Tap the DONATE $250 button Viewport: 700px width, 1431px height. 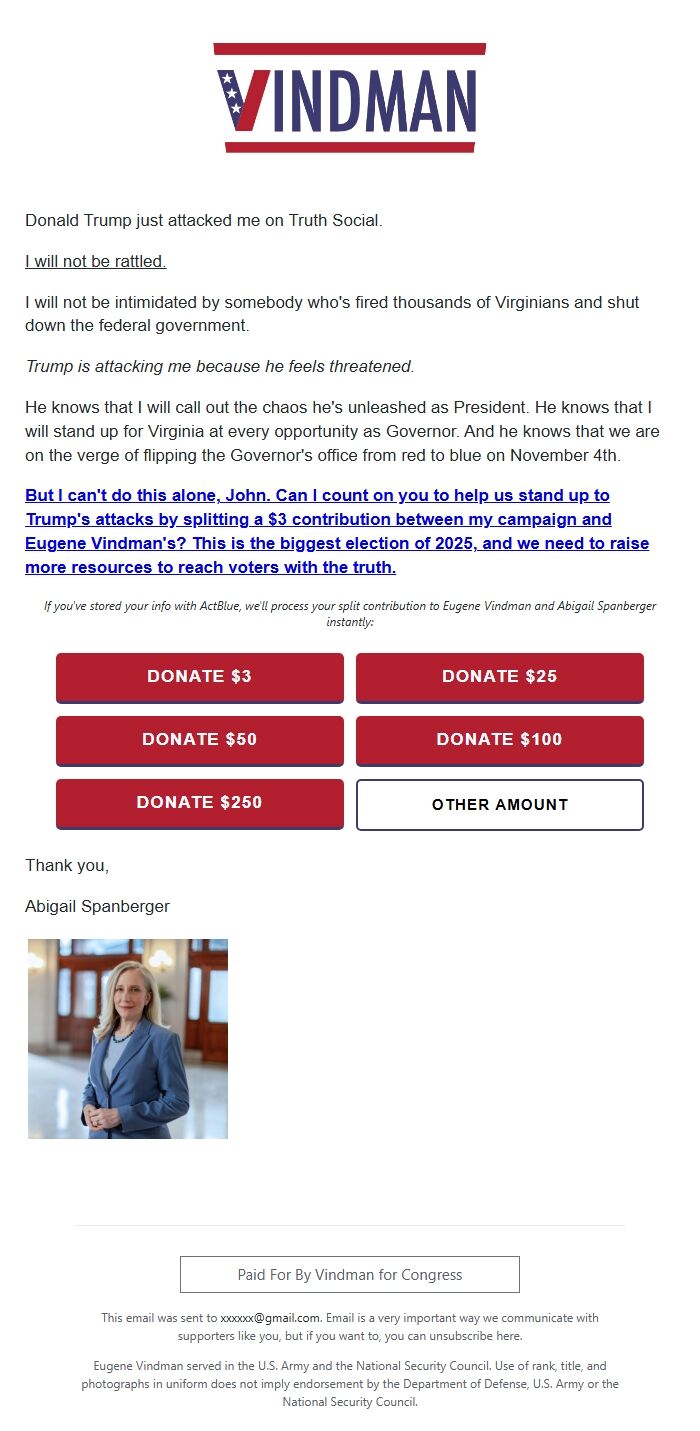[x=199, y=803]
